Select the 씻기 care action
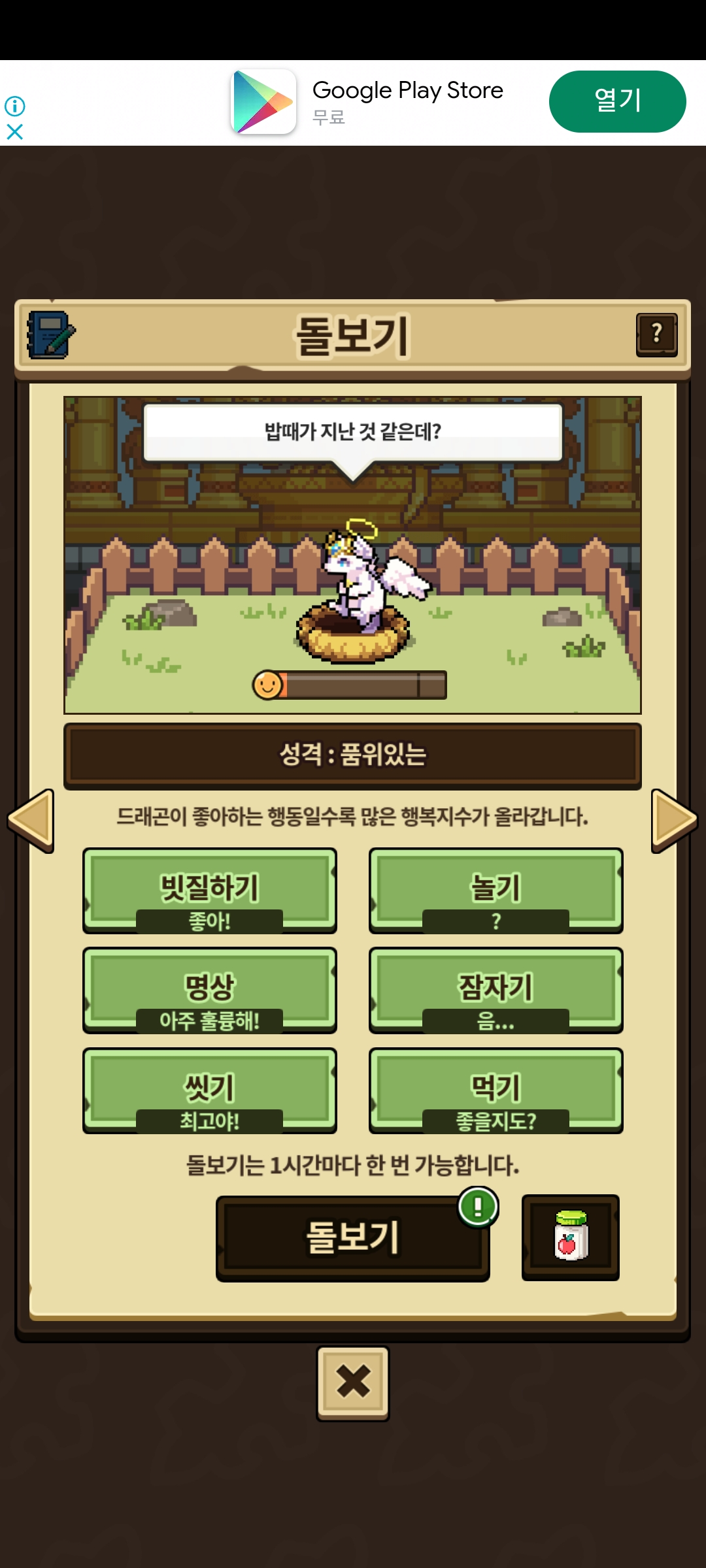Screen dimensions: 706x1568 (210, 1090)
